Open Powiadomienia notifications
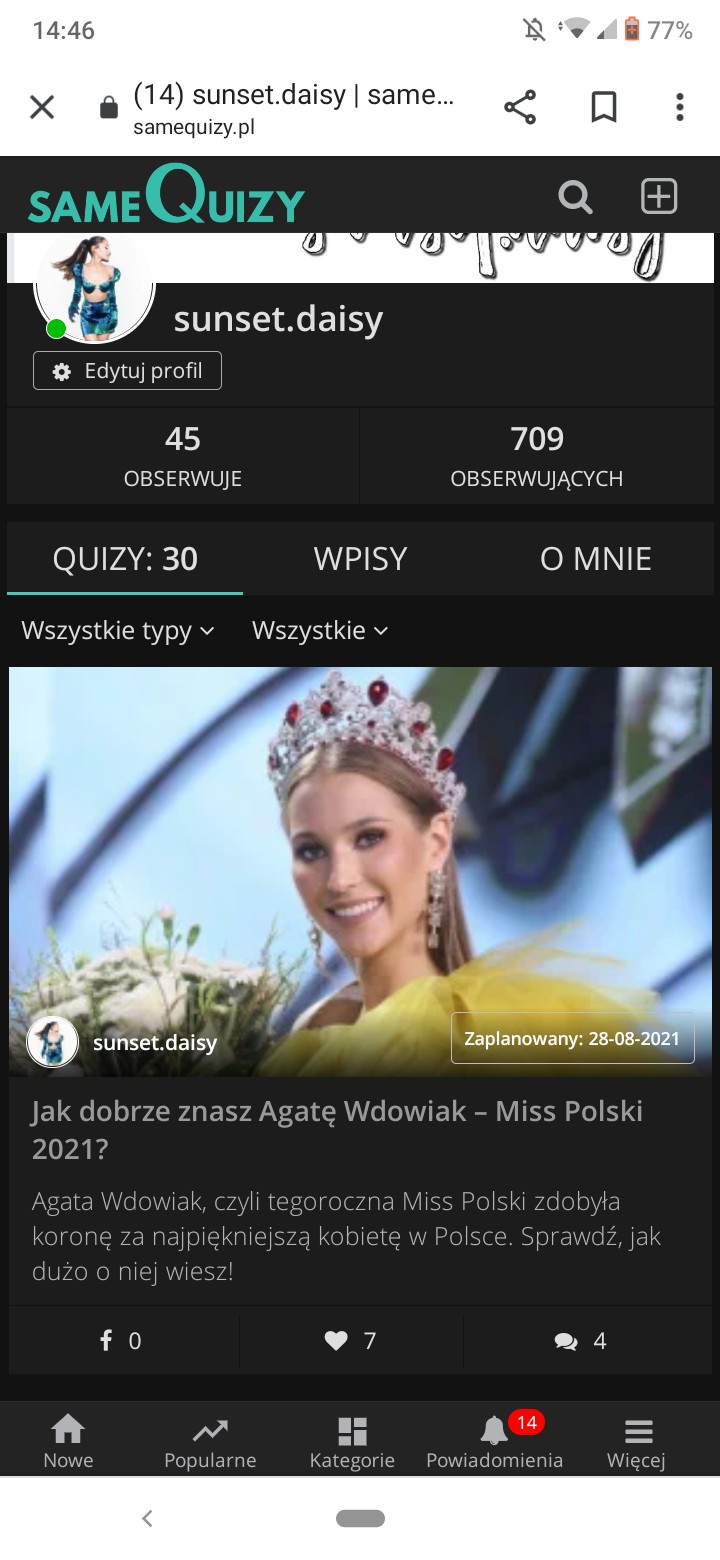Viewport: 720px width, 1560px height. 495,1441
